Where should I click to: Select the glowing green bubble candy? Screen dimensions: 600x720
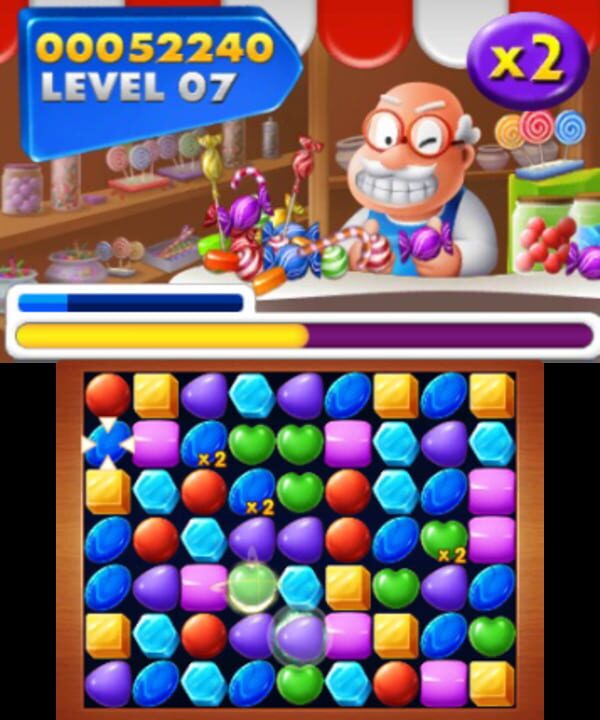(x=250, y=587)
